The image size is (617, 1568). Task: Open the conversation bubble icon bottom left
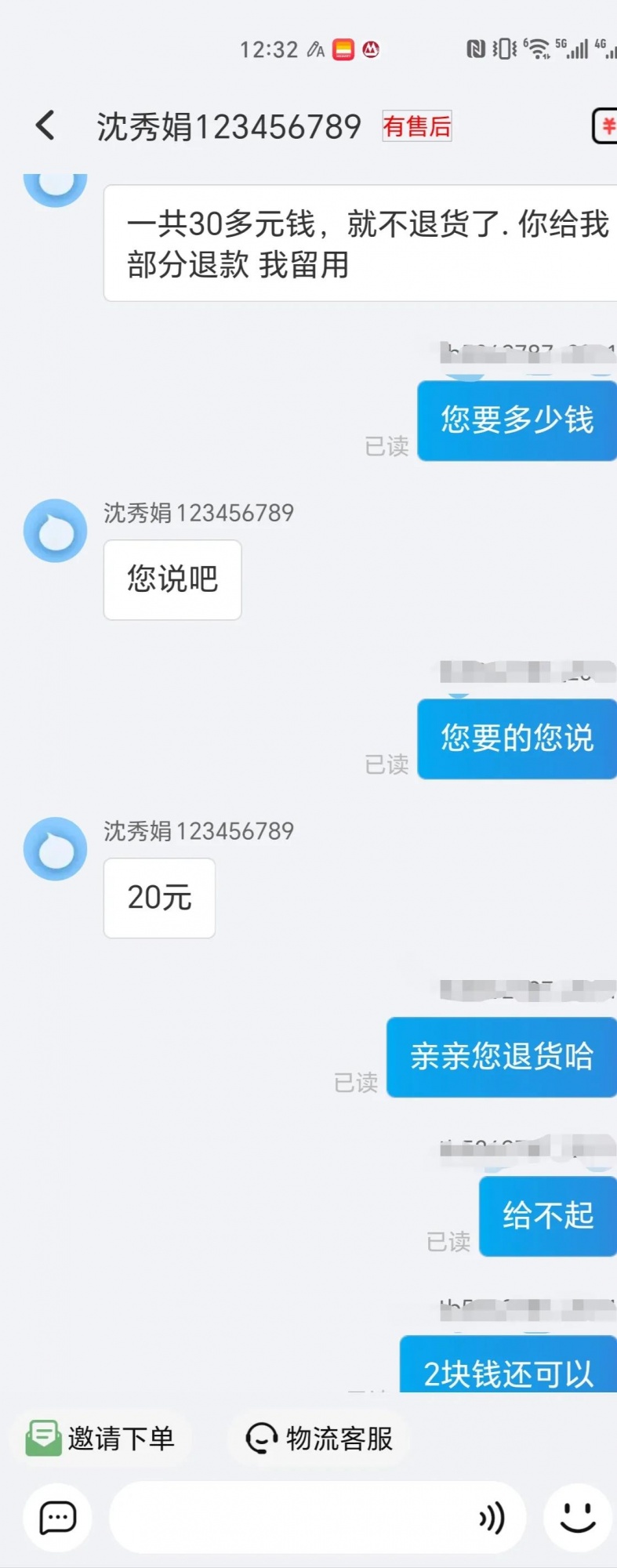(57, 1517)
